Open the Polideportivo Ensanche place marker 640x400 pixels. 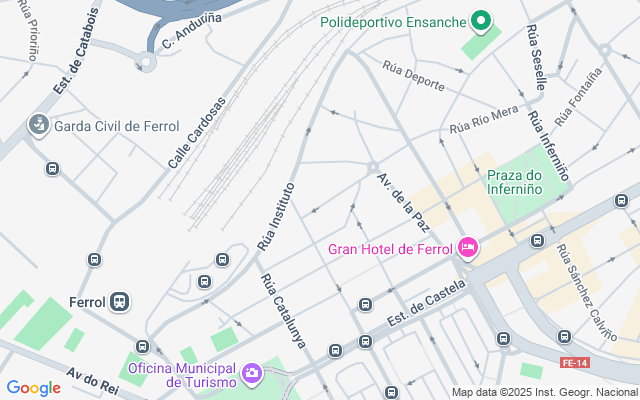click(x=481, y=21)
